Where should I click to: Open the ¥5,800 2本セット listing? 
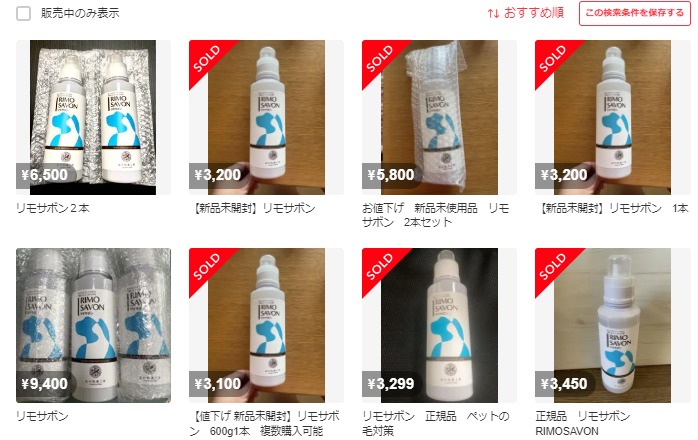[x=439, y=117]
